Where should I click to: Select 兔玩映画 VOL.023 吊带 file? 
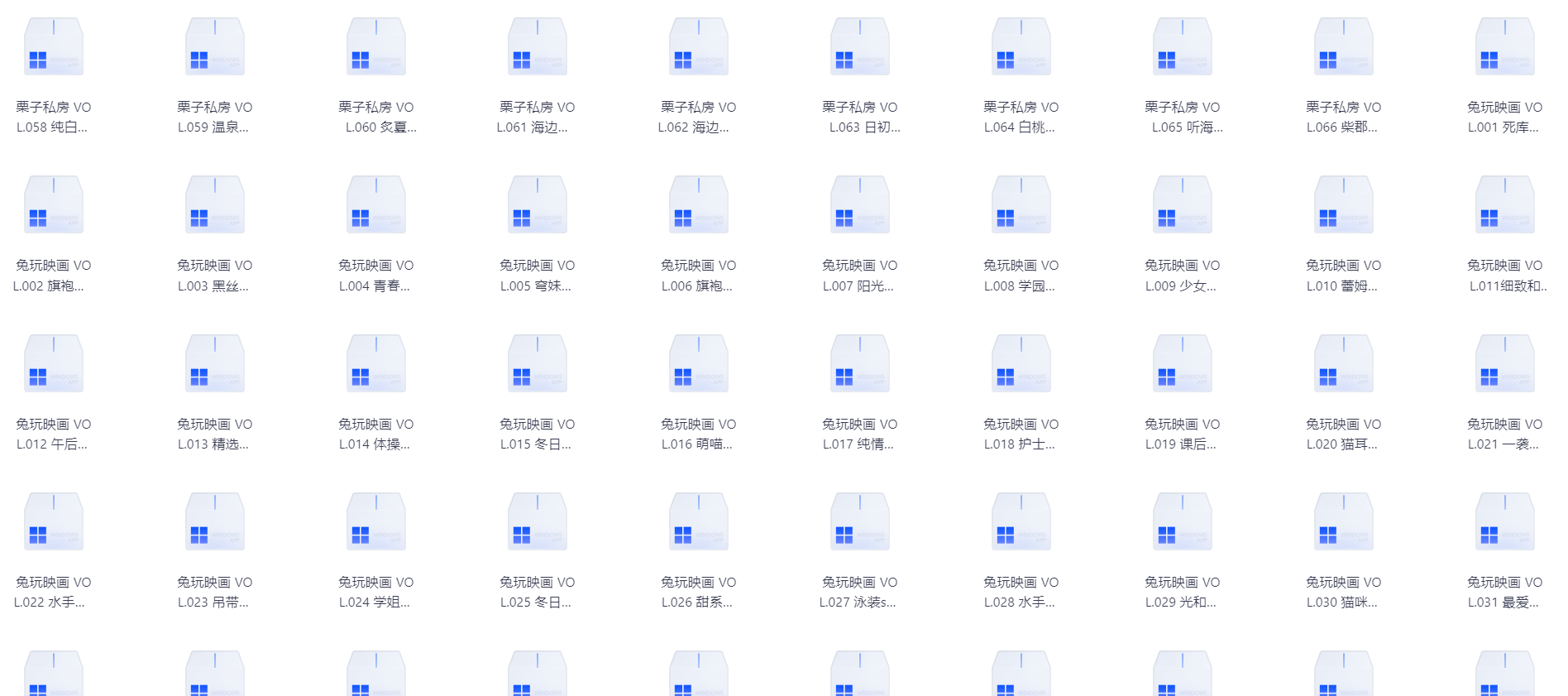tap(215, 523)
